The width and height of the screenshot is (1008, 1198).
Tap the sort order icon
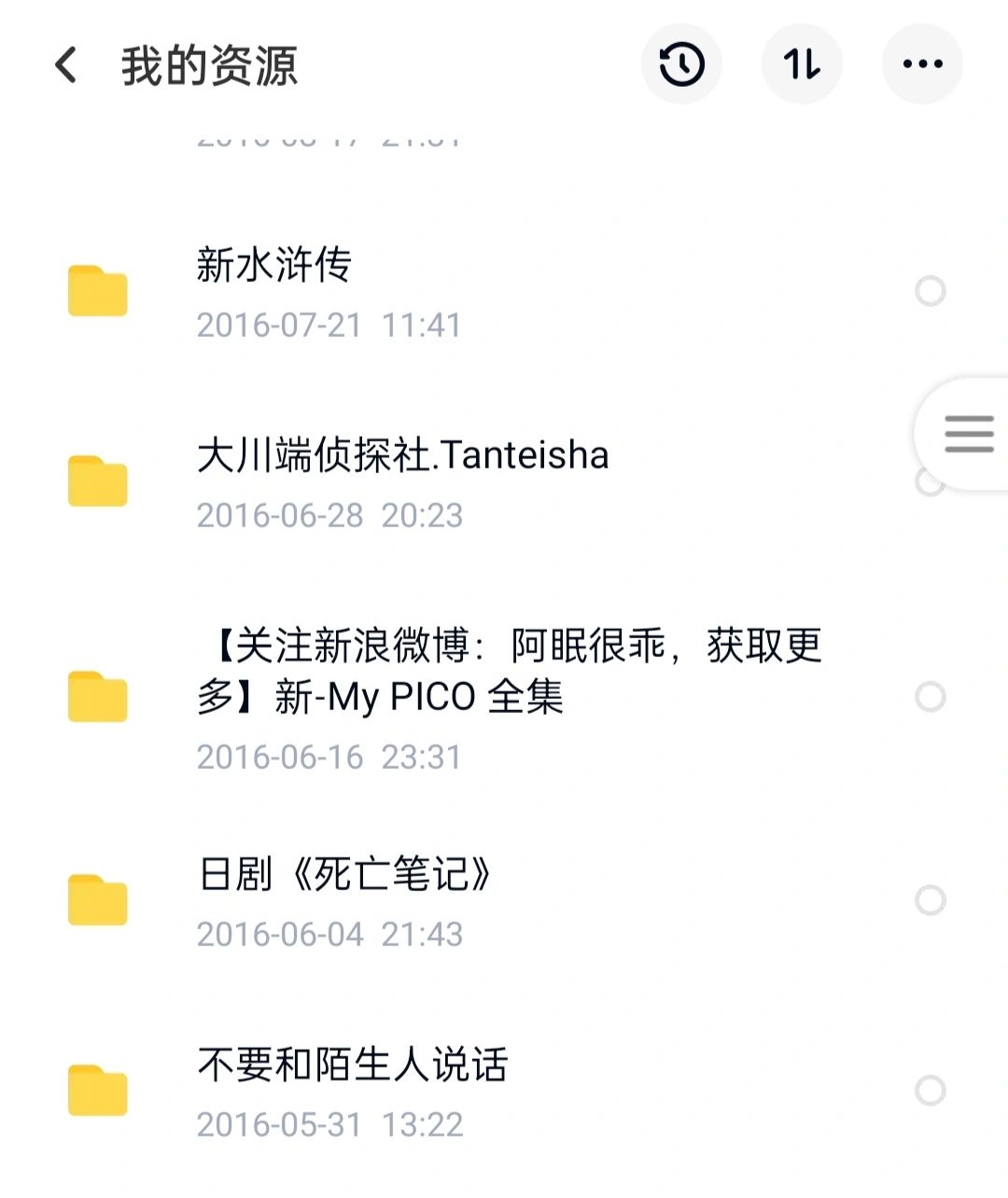(x=802, y=63)
